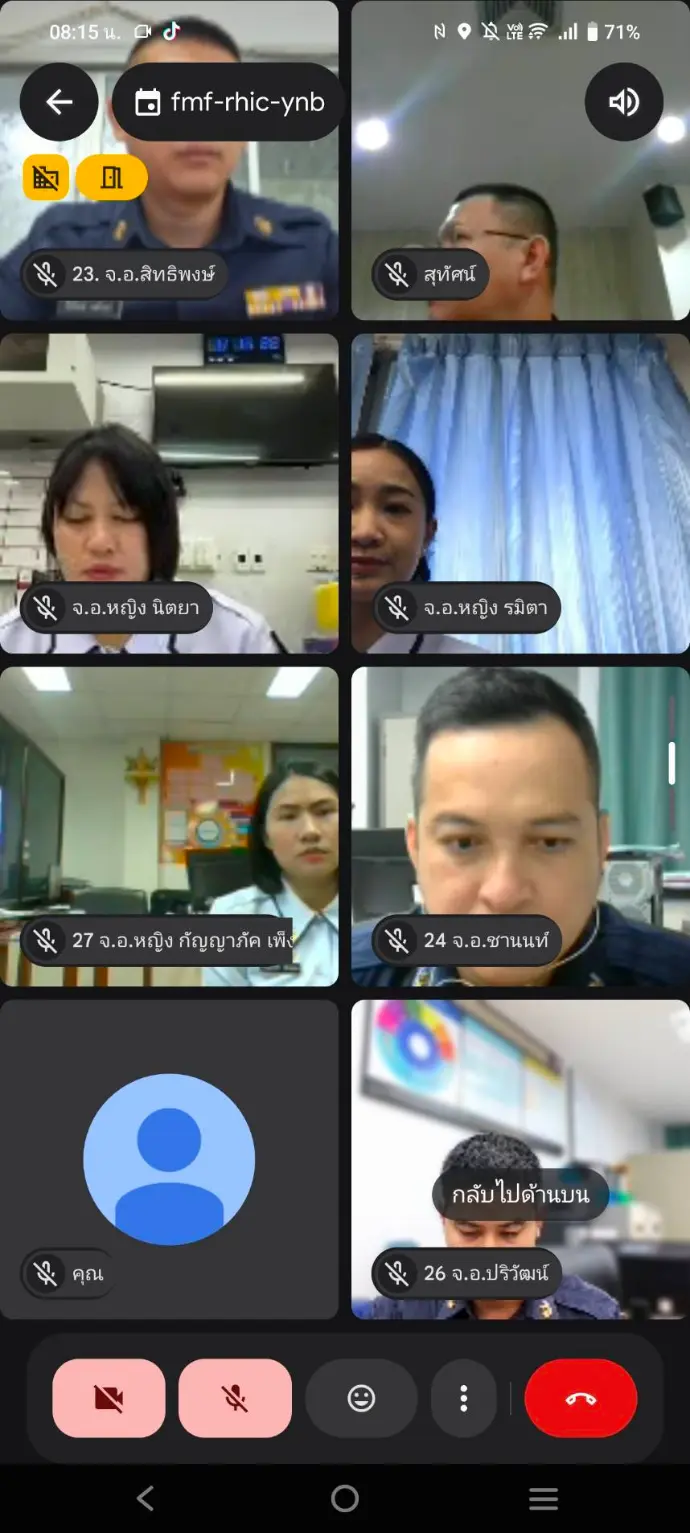Open more options menu

pos(463,1398)
